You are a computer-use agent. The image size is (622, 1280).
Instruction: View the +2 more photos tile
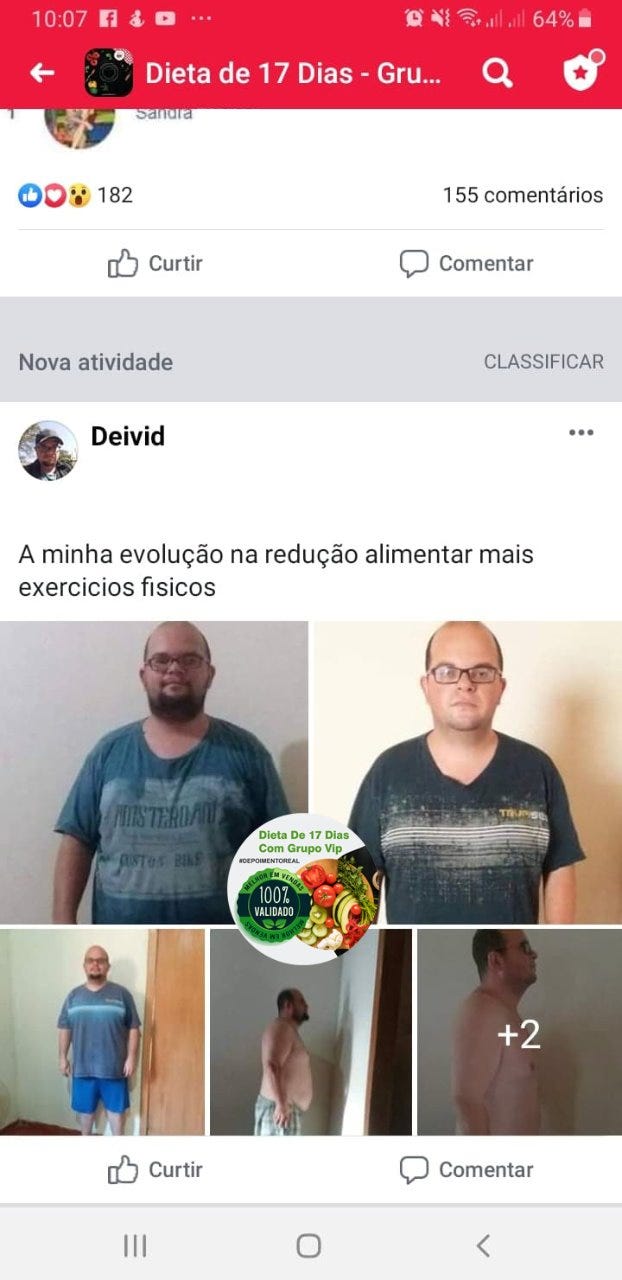point(519,1032)
